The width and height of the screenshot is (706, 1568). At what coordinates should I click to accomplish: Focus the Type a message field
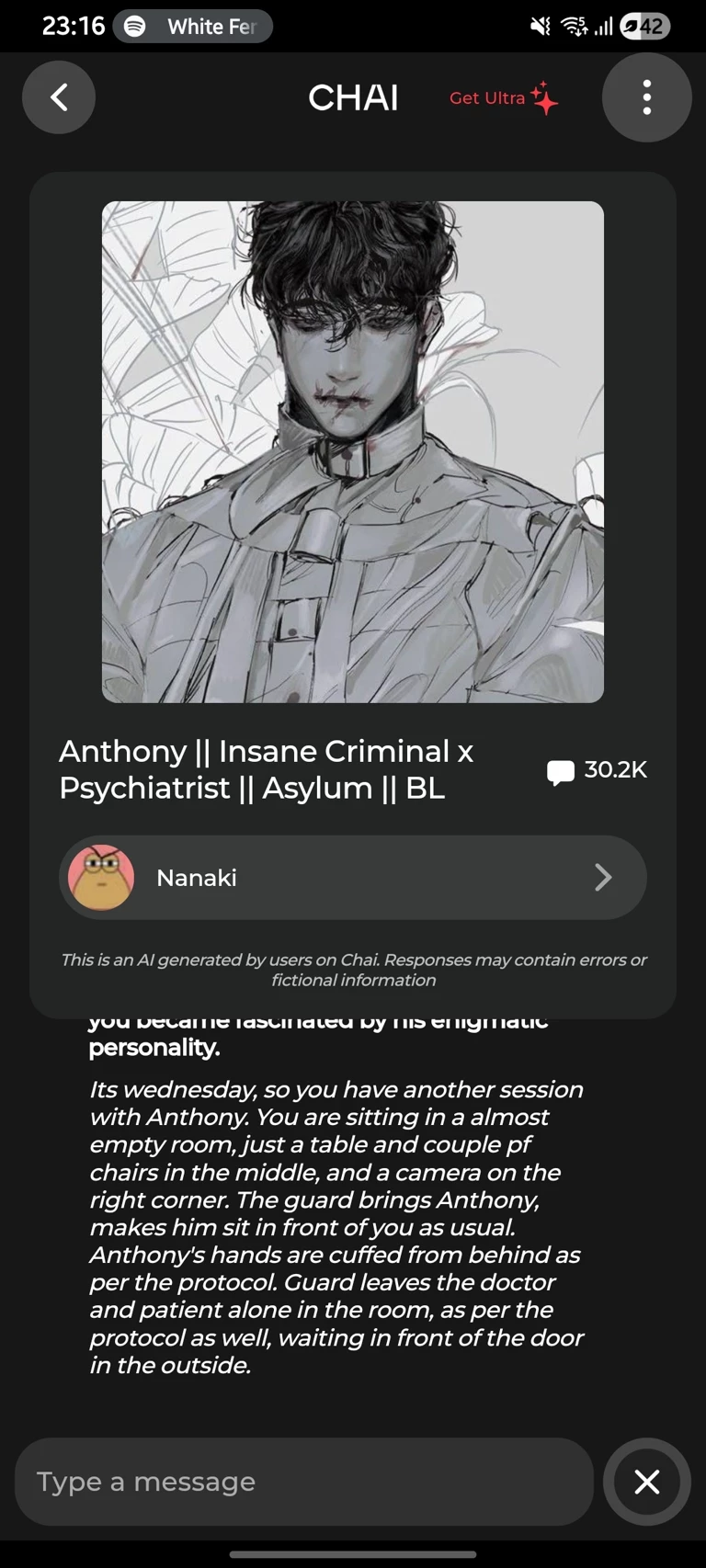point(303,1482)
